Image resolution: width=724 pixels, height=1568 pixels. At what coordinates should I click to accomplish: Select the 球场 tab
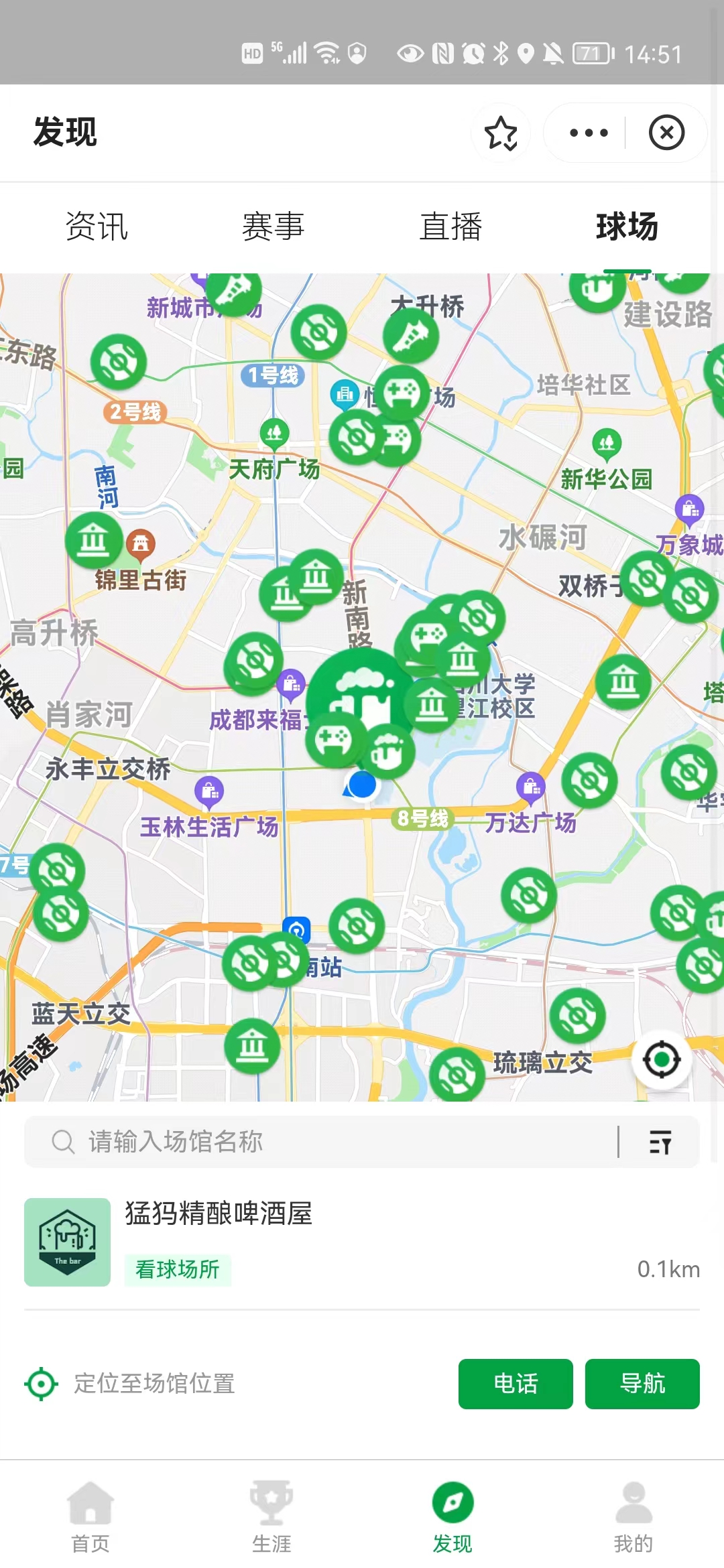click(x=627, y=226)
